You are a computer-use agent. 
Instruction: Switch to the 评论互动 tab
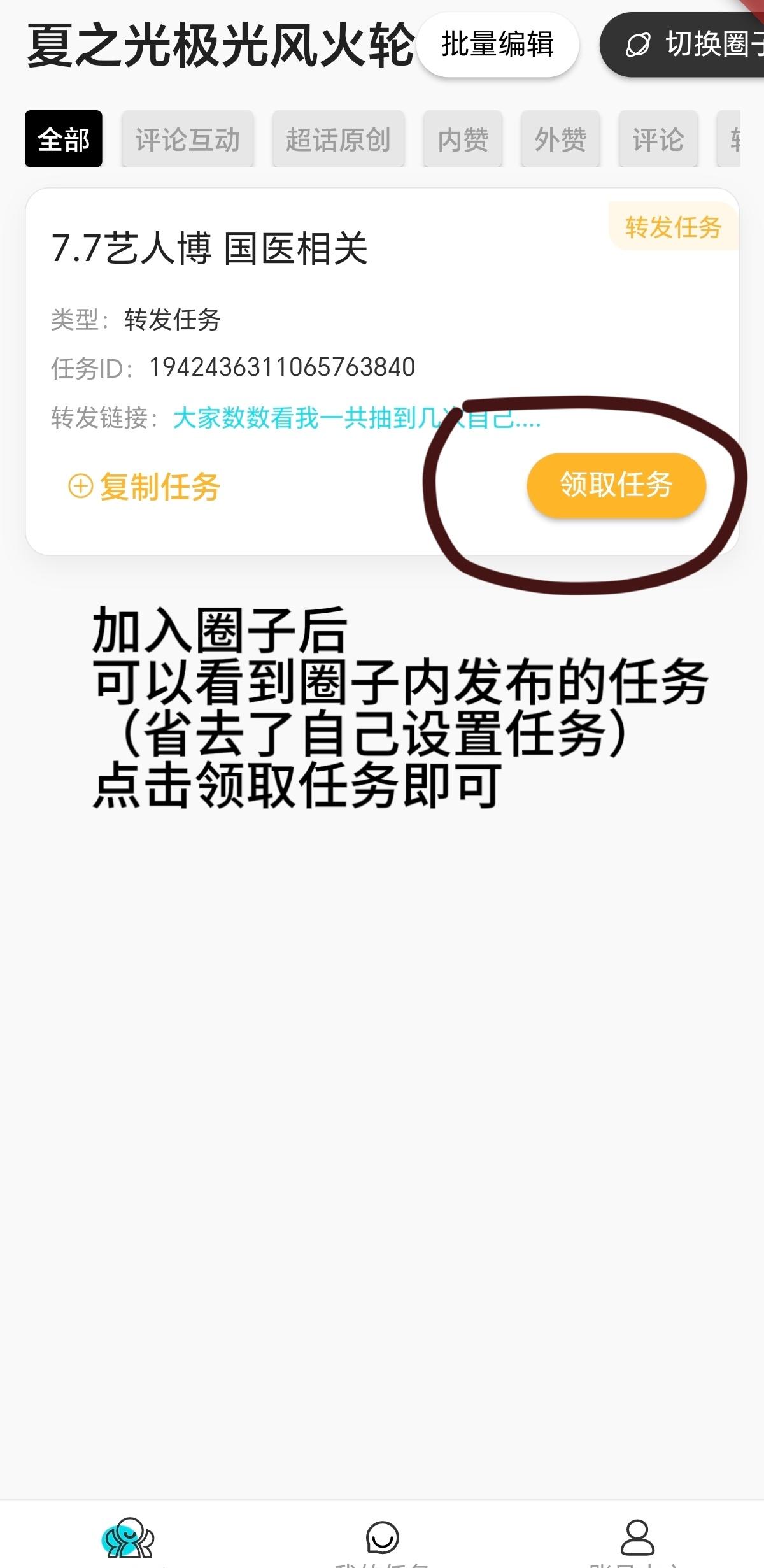click(188, 139)
